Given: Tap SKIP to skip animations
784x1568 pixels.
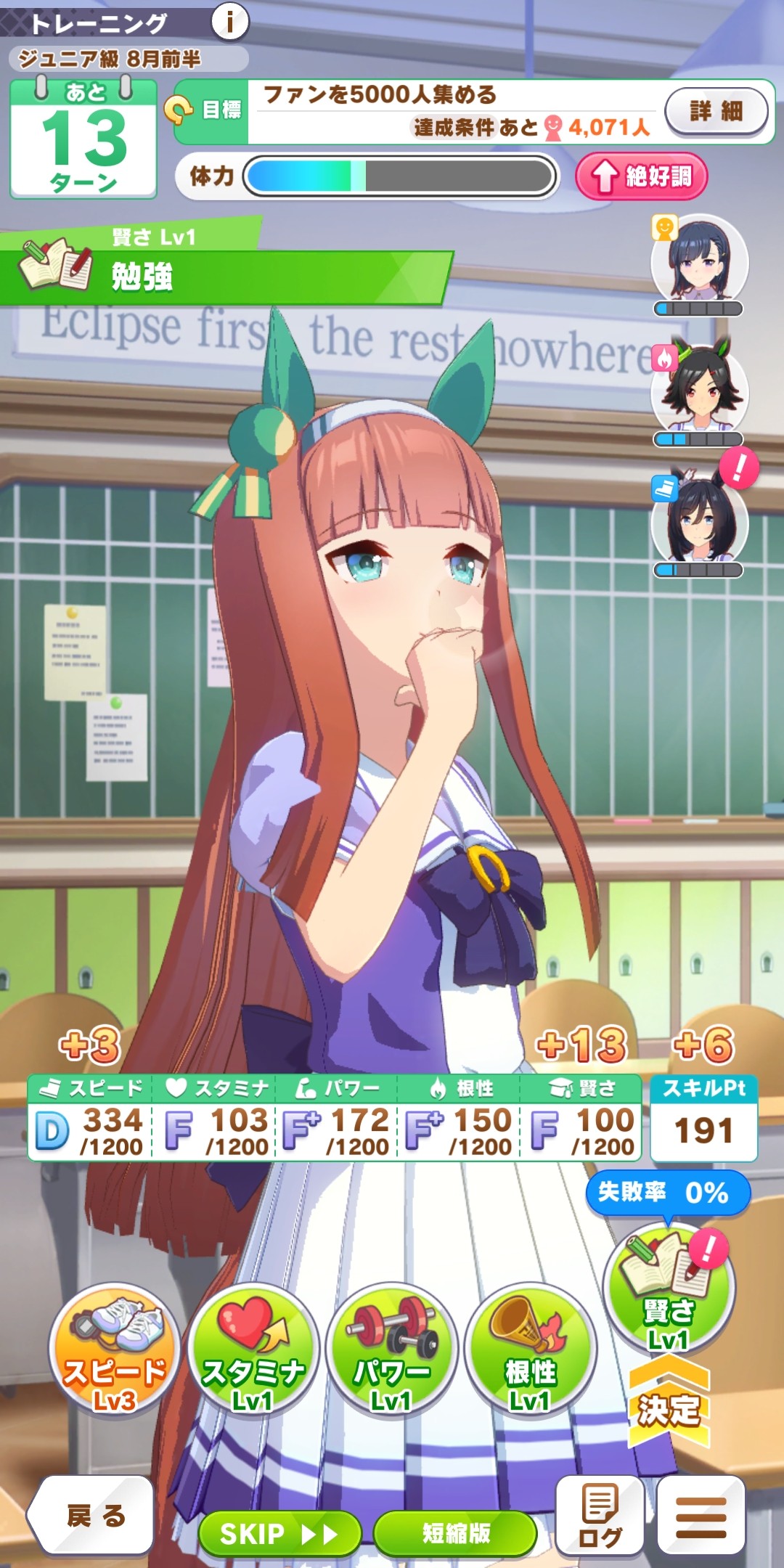Looking at the screenshot, I should (x=279, y=1533).
